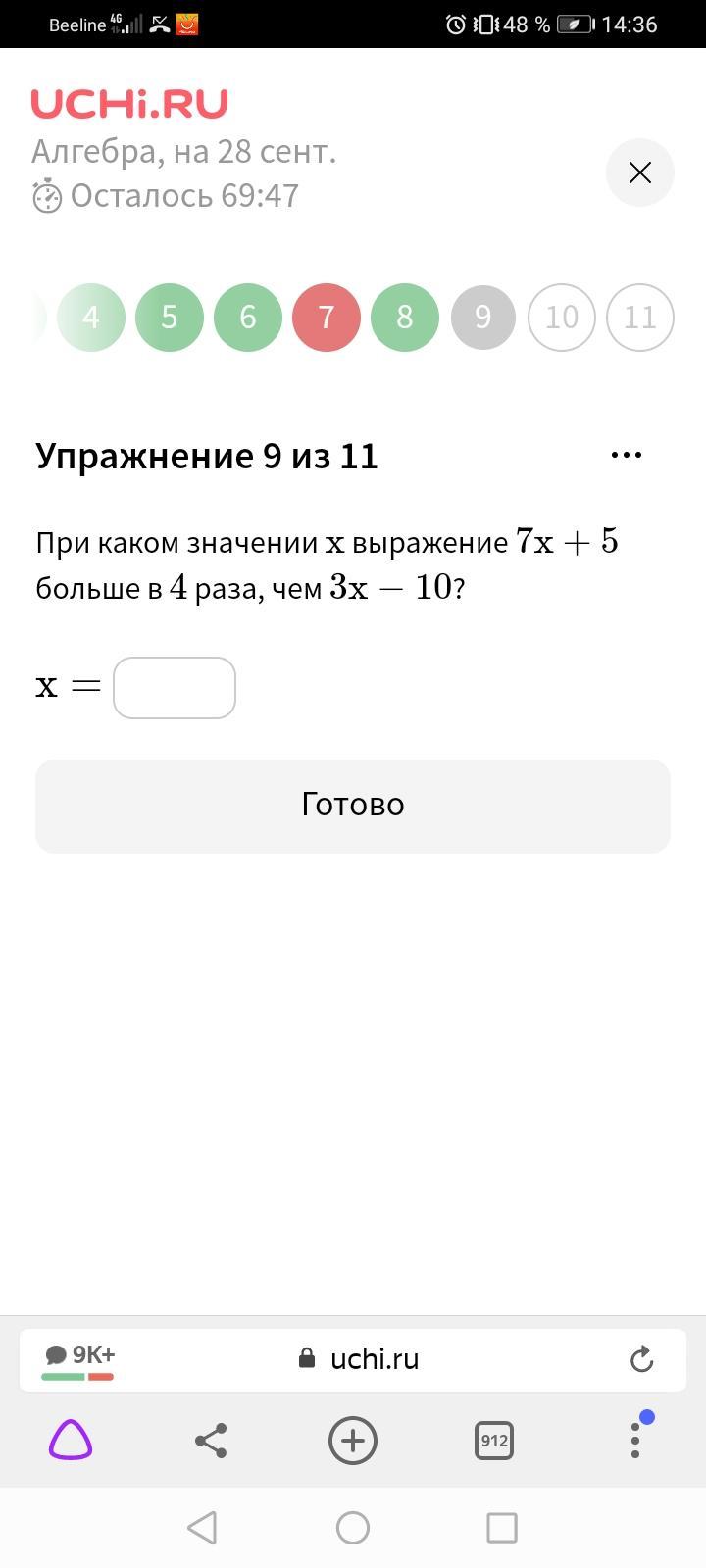The width and height of the screenshot is (706, 1568).
Task: Close the exercise with the X button
Action: pyautogui.click(x=639, y=172)
